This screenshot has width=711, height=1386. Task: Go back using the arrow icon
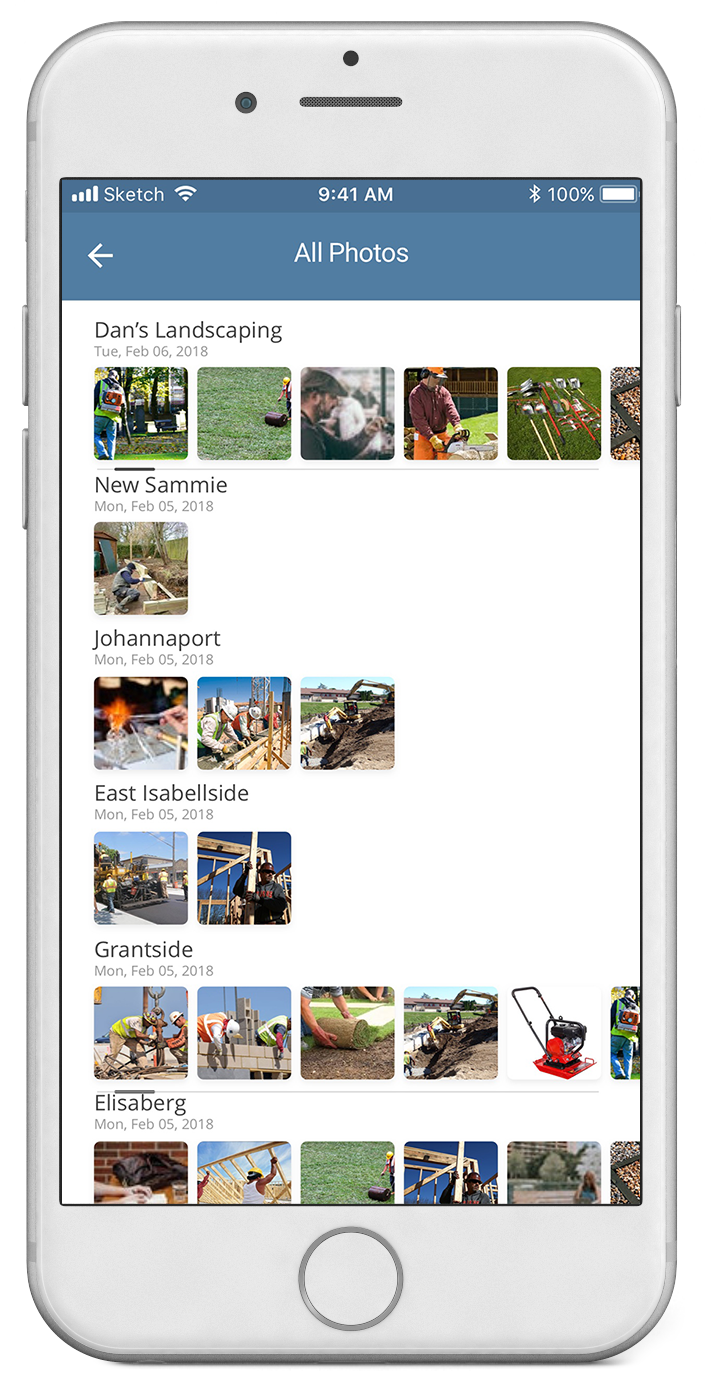coord(100,255)
